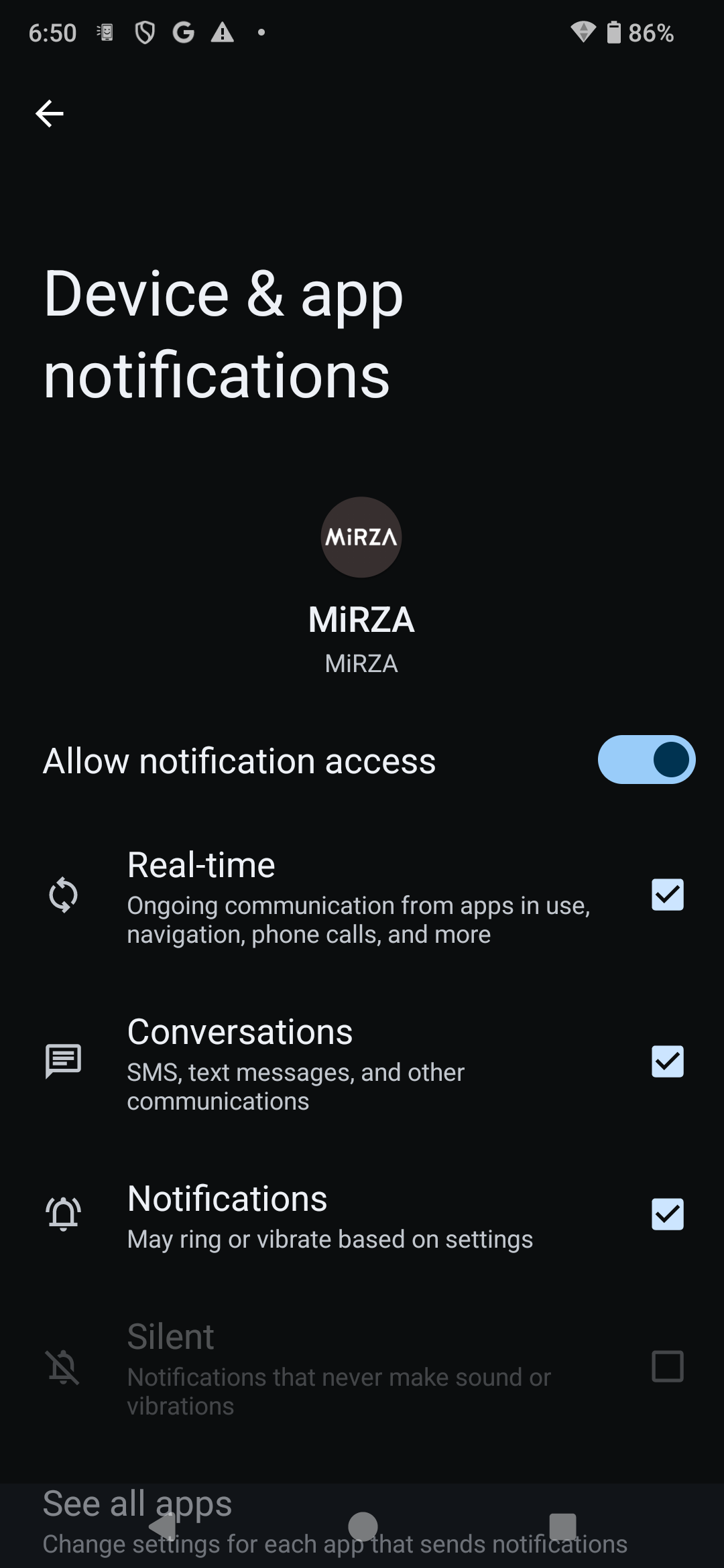The width and height of the screenshot is (724, 1568).
Task: Uncheck the Real-time checkbox
Action: click(668, 895)
